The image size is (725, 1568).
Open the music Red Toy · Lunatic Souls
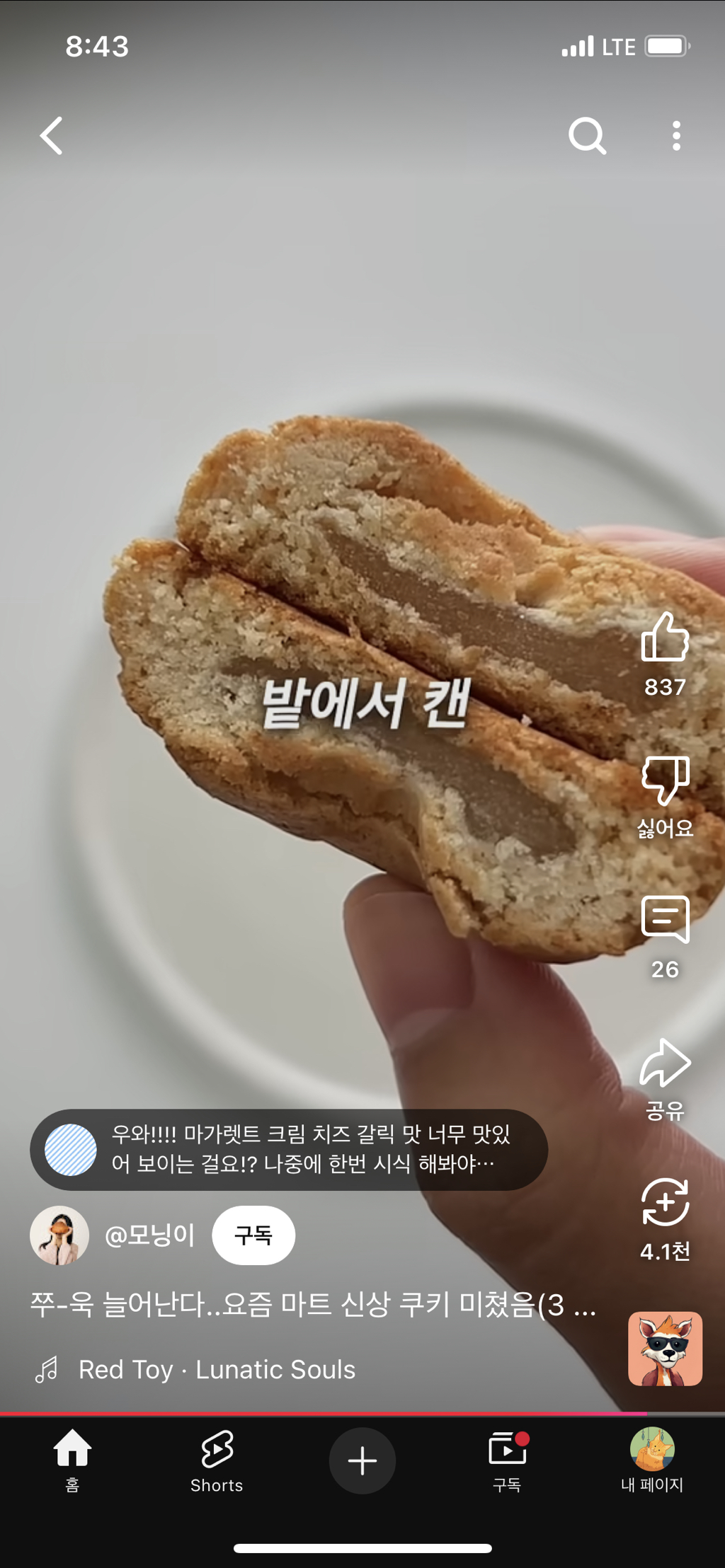(216, 1369)
